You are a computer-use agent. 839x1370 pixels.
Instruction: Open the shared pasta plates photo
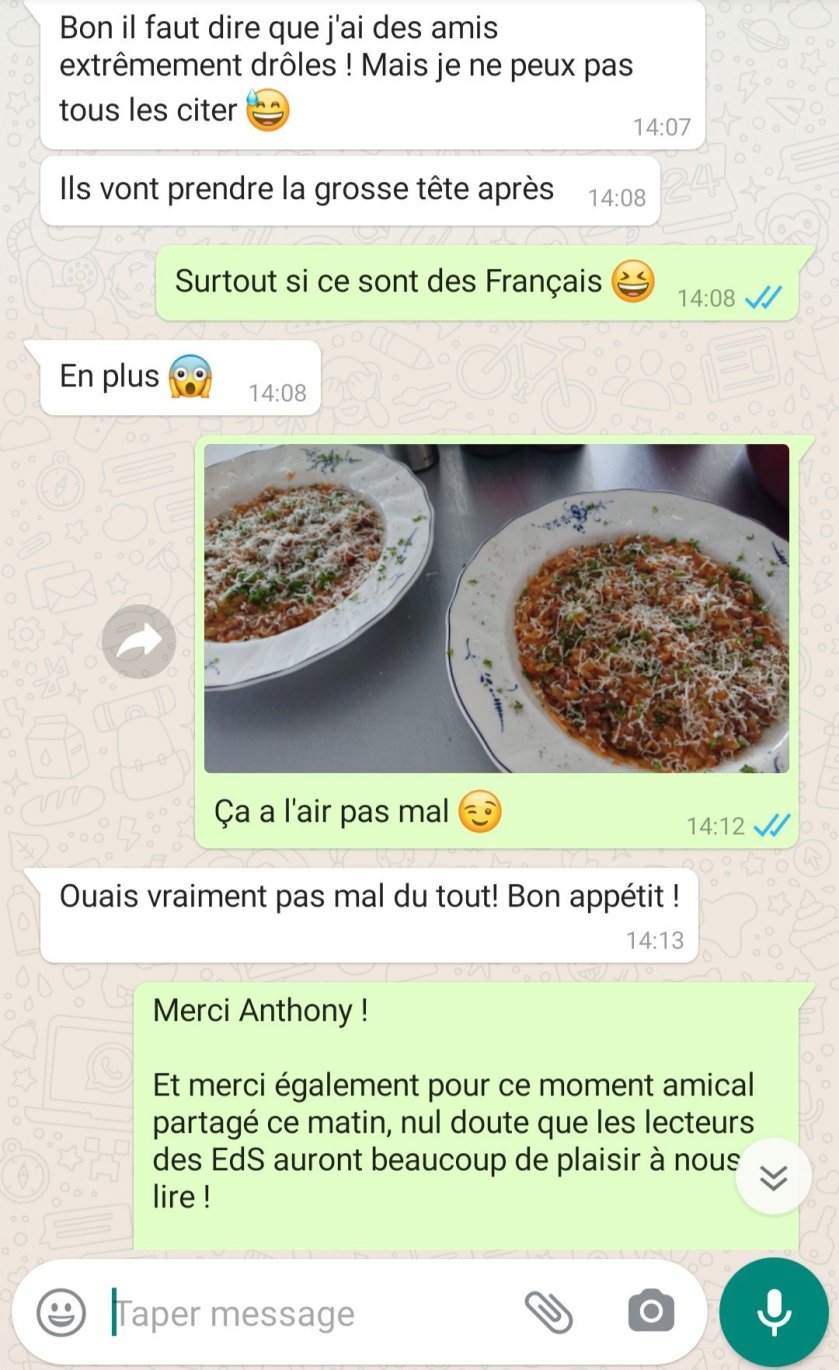496,608
